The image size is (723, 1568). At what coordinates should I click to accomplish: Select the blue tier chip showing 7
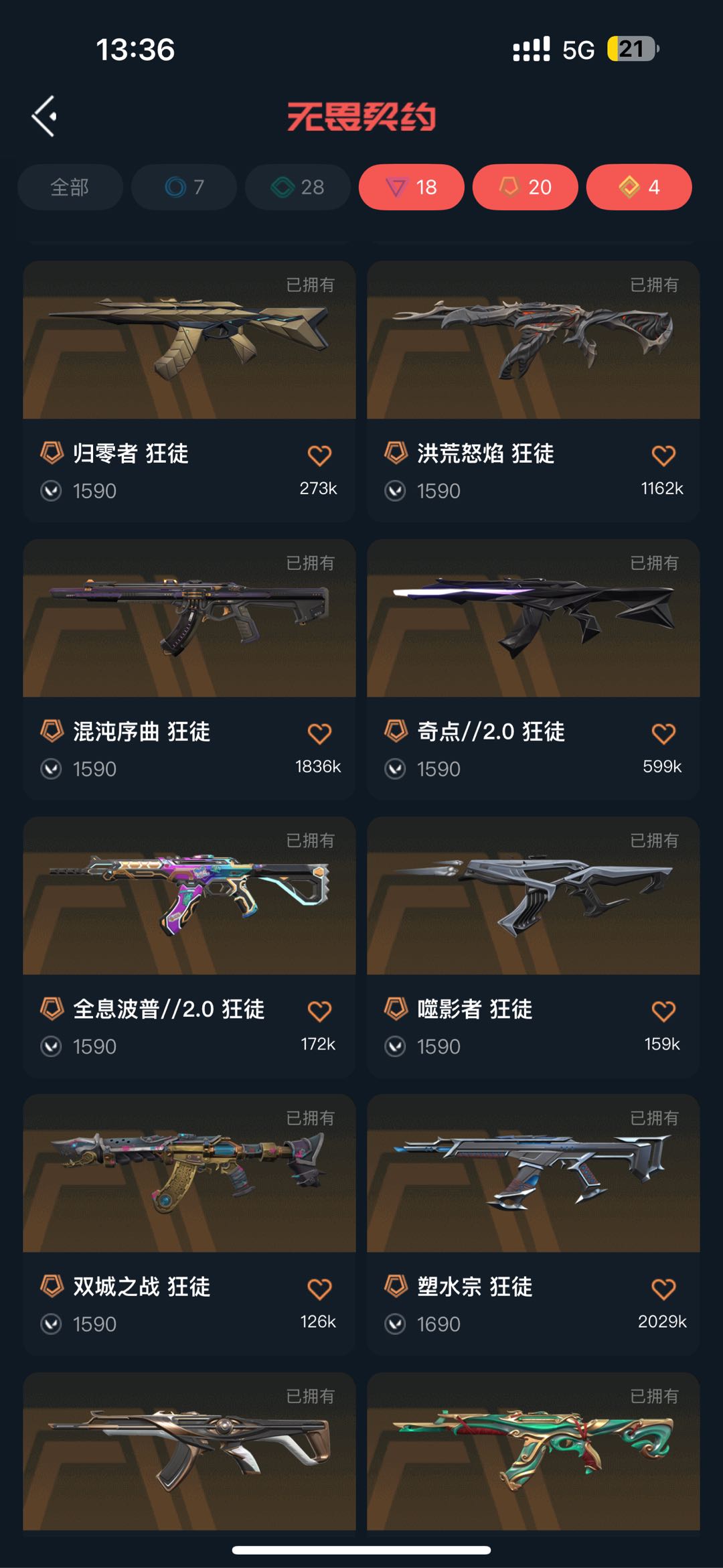[x=184, y=187]
